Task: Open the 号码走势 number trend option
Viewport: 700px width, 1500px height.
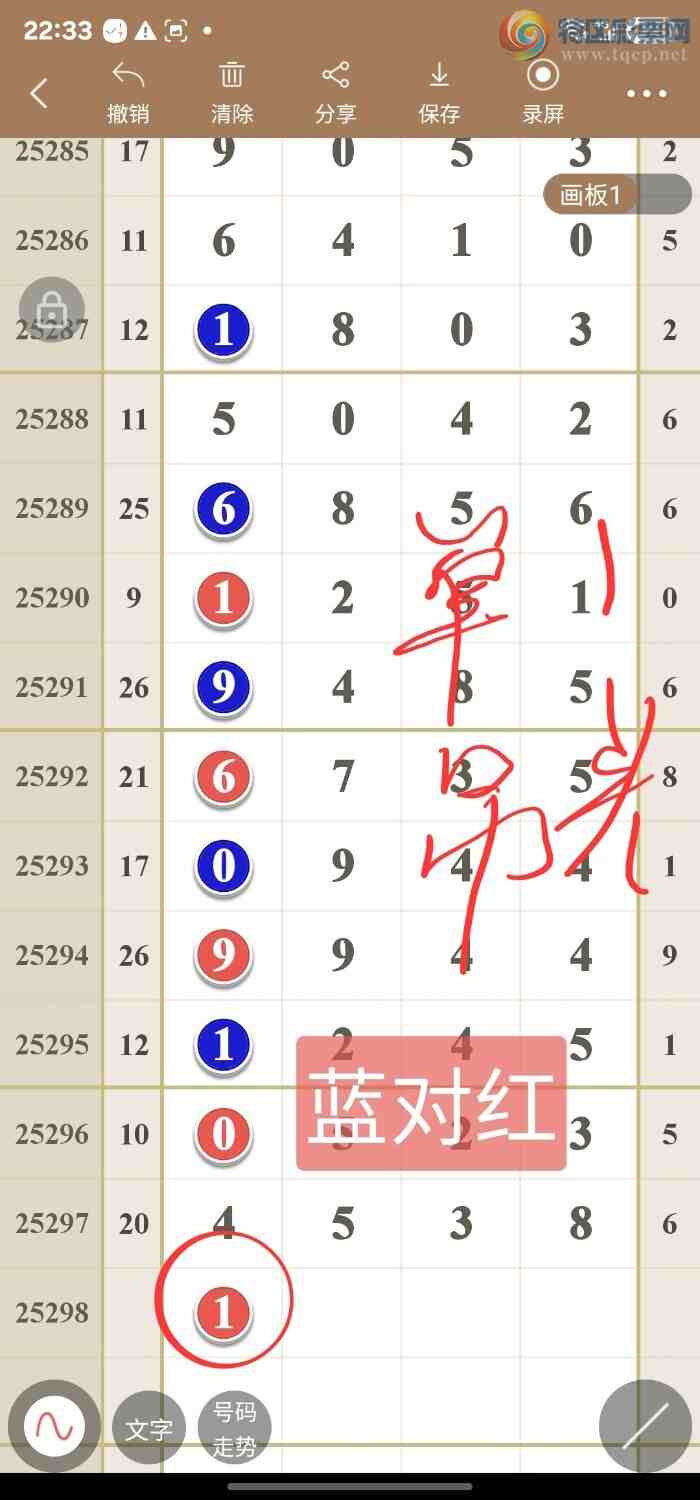Action: [x=234, y=1429]
